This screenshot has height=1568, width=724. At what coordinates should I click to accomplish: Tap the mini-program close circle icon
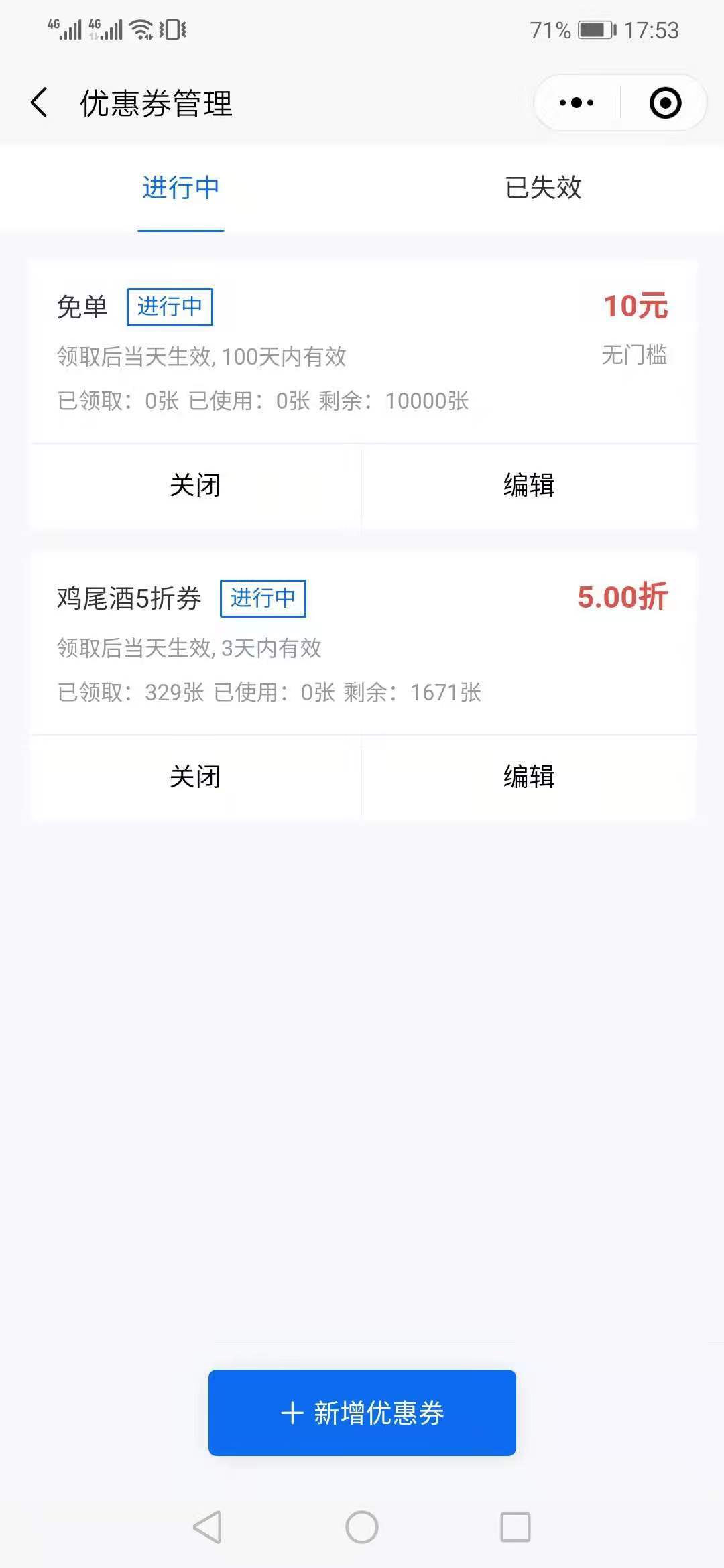pos(666,102)
